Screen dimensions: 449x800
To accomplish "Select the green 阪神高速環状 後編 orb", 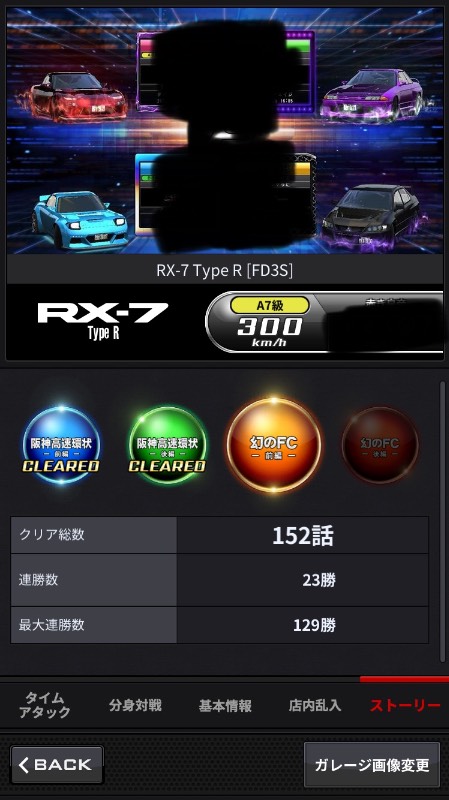I will (167, 445).
